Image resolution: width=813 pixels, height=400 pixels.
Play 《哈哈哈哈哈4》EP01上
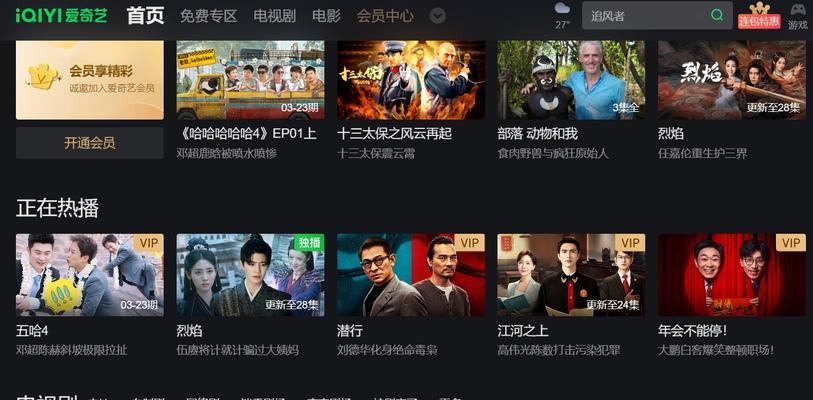pos(250,81)
